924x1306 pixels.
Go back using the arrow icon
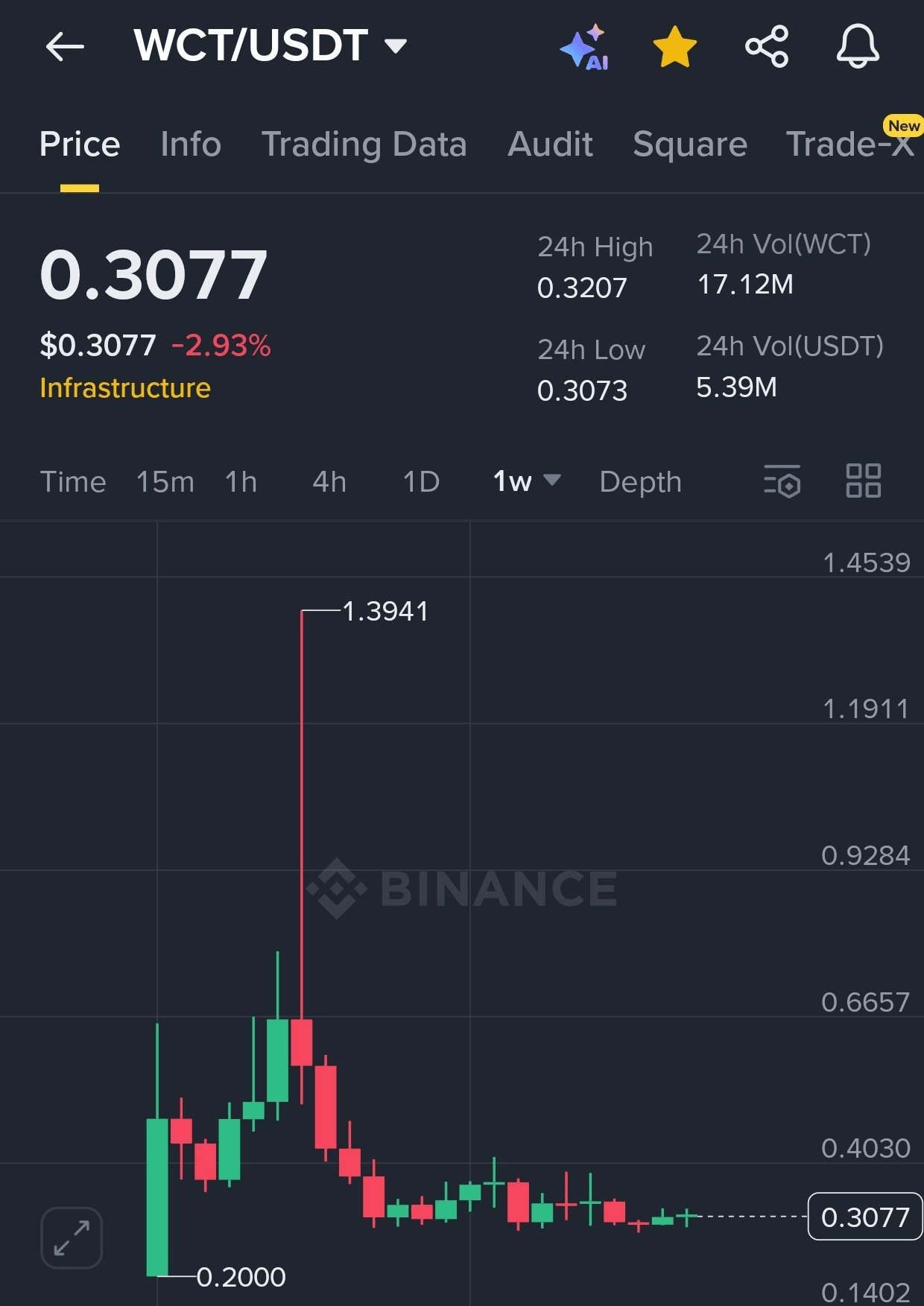point(65,48)
